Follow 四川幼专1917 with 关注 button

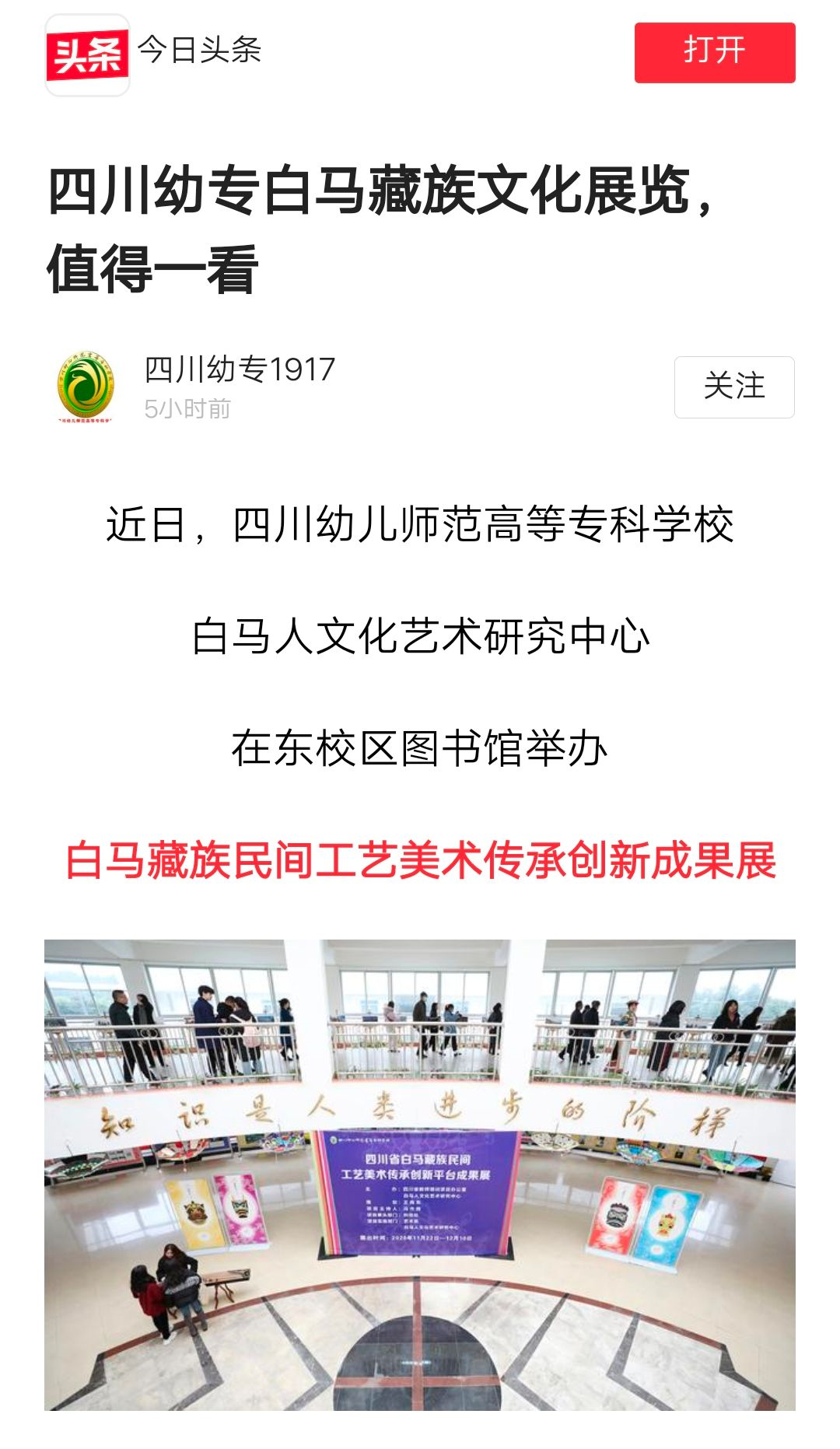tap(733, 387)
